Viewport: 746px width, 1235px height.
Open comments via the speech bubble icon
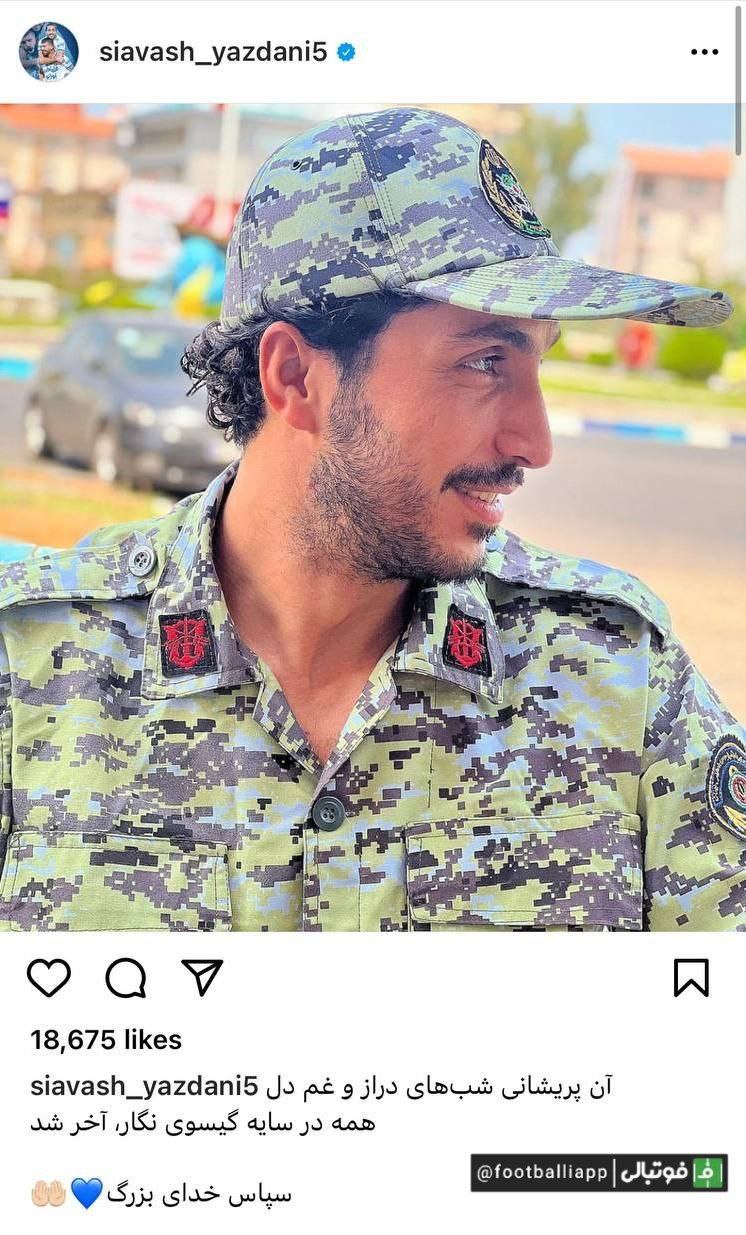pyautogui.click(x=126, y=977)
